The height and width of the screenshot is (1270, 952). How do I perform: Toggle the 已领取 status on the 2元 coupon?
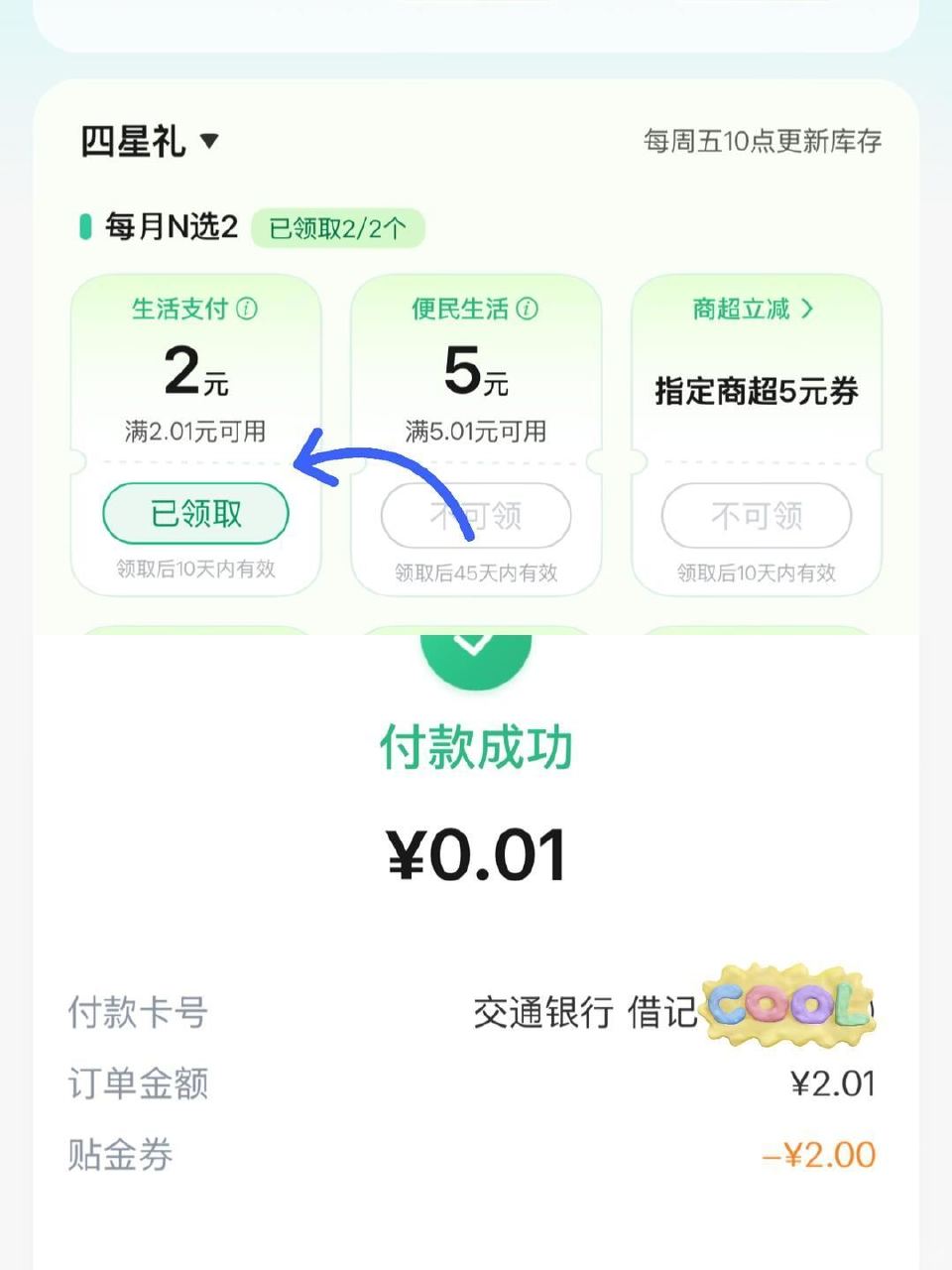coord(194,513)
